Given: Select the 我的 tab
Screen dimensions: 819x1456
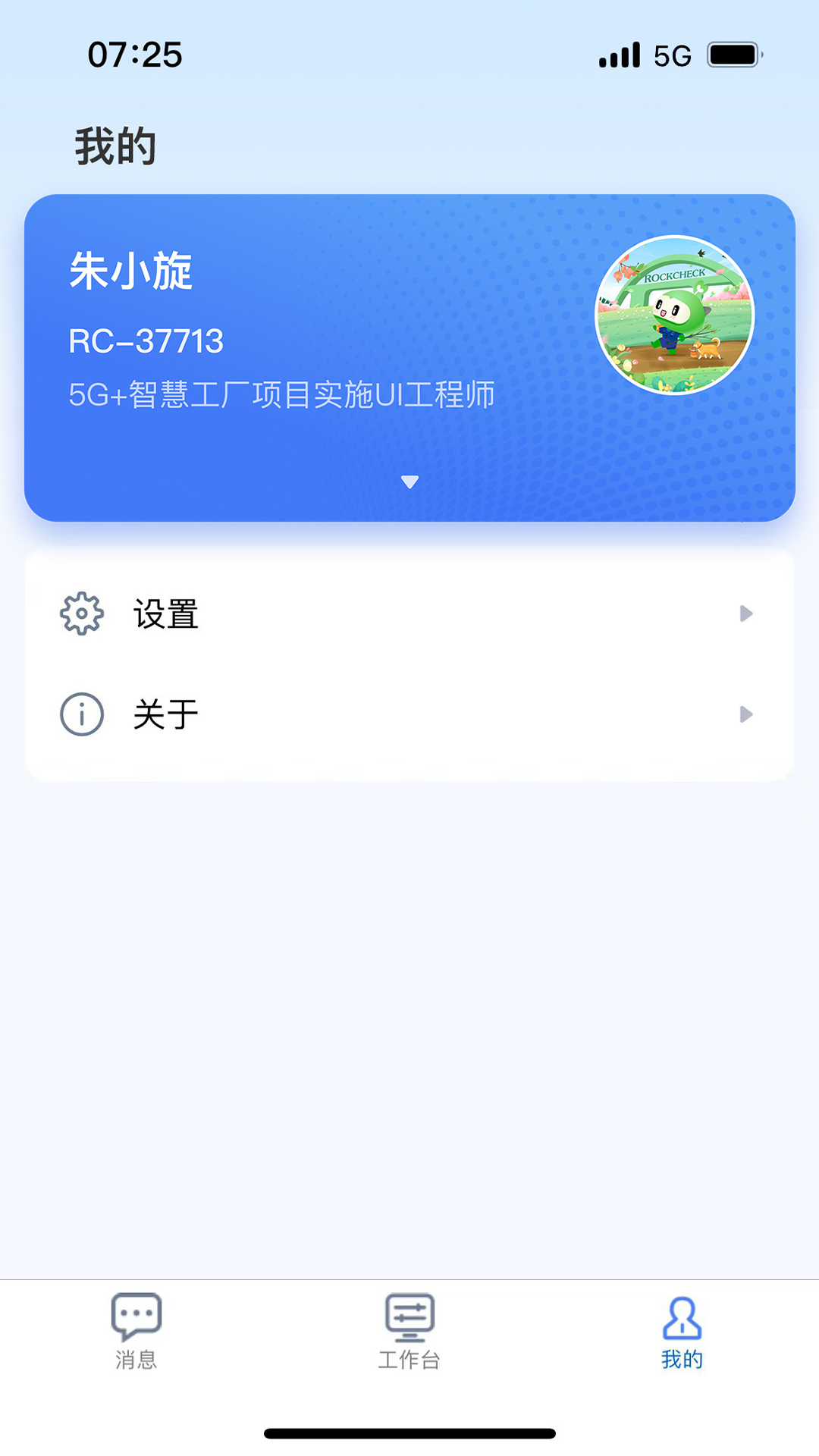Looking at the screenshot, I should click(682, 1332).
